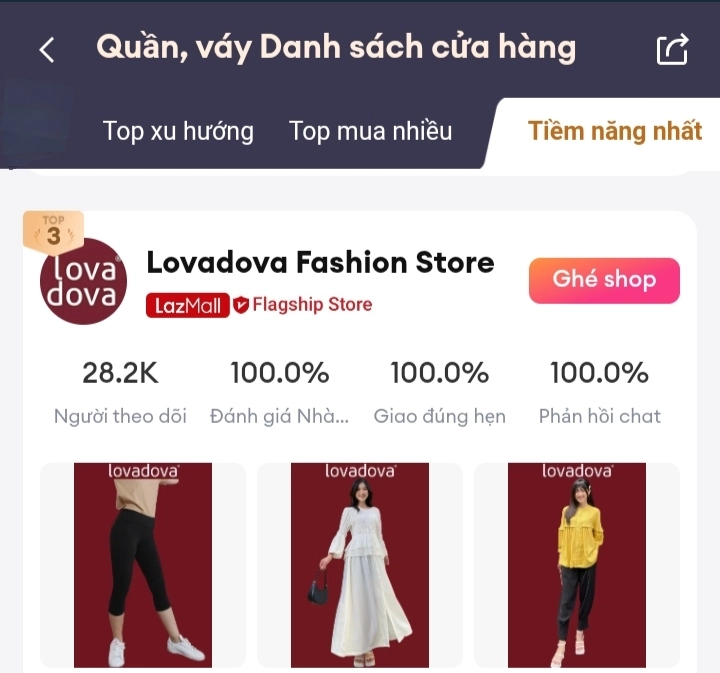Tap the Ghé shop button

(604, 280)
